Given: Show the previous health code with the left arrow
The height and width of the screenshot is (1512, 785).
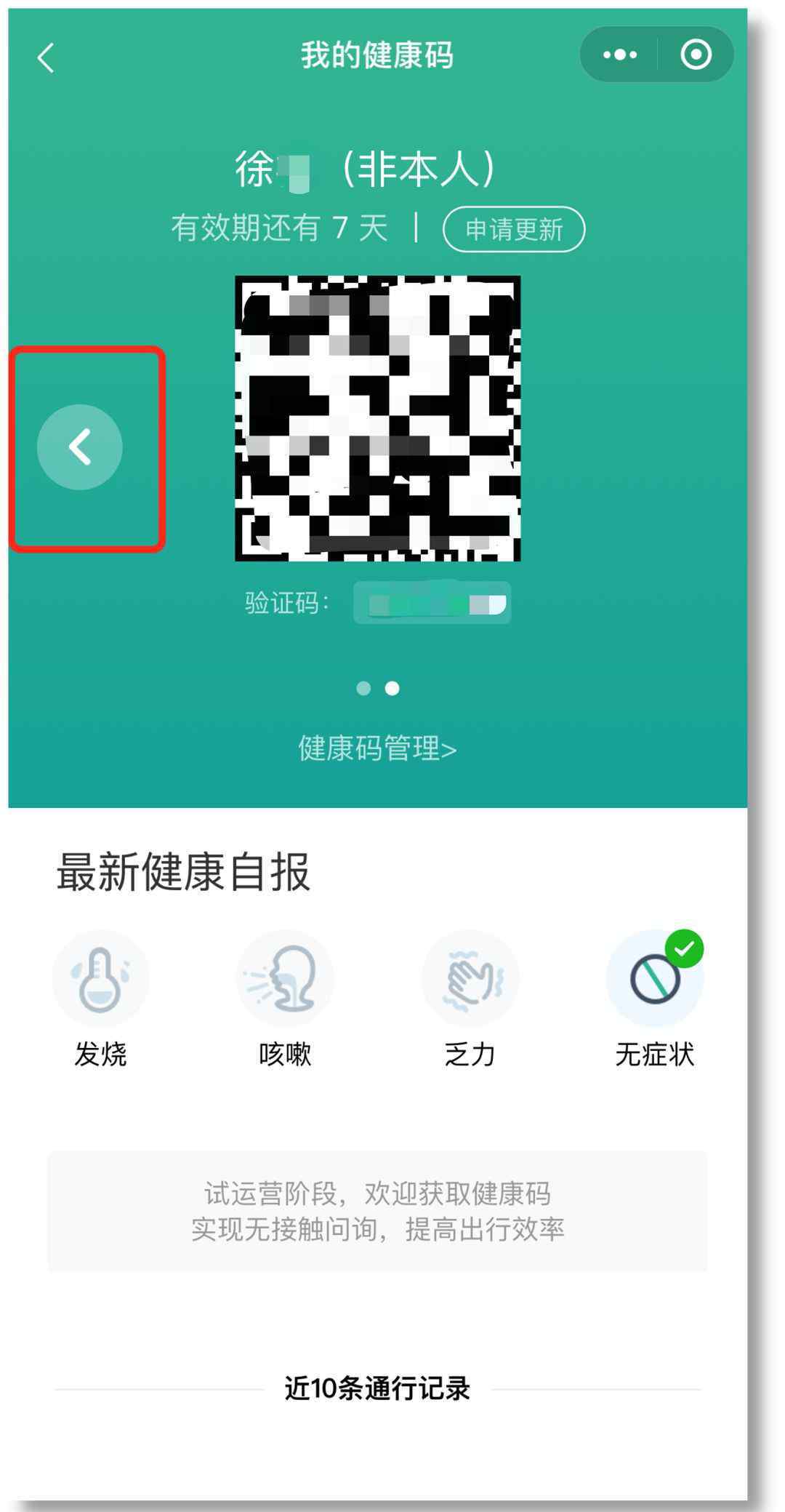Looking at the screenshot, I should 80,447.
